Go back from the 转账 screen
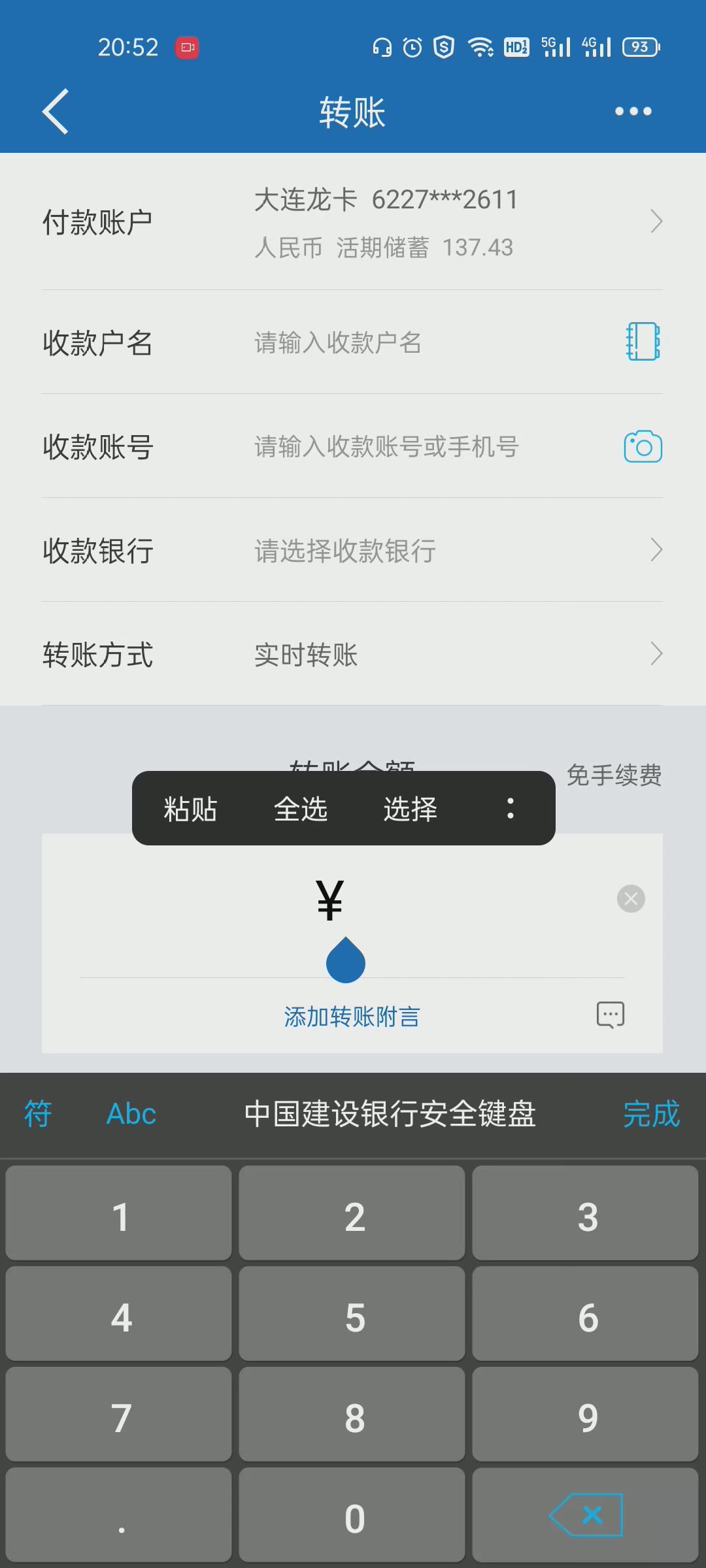Screen dimensions: 706x1568 [56, 112]
